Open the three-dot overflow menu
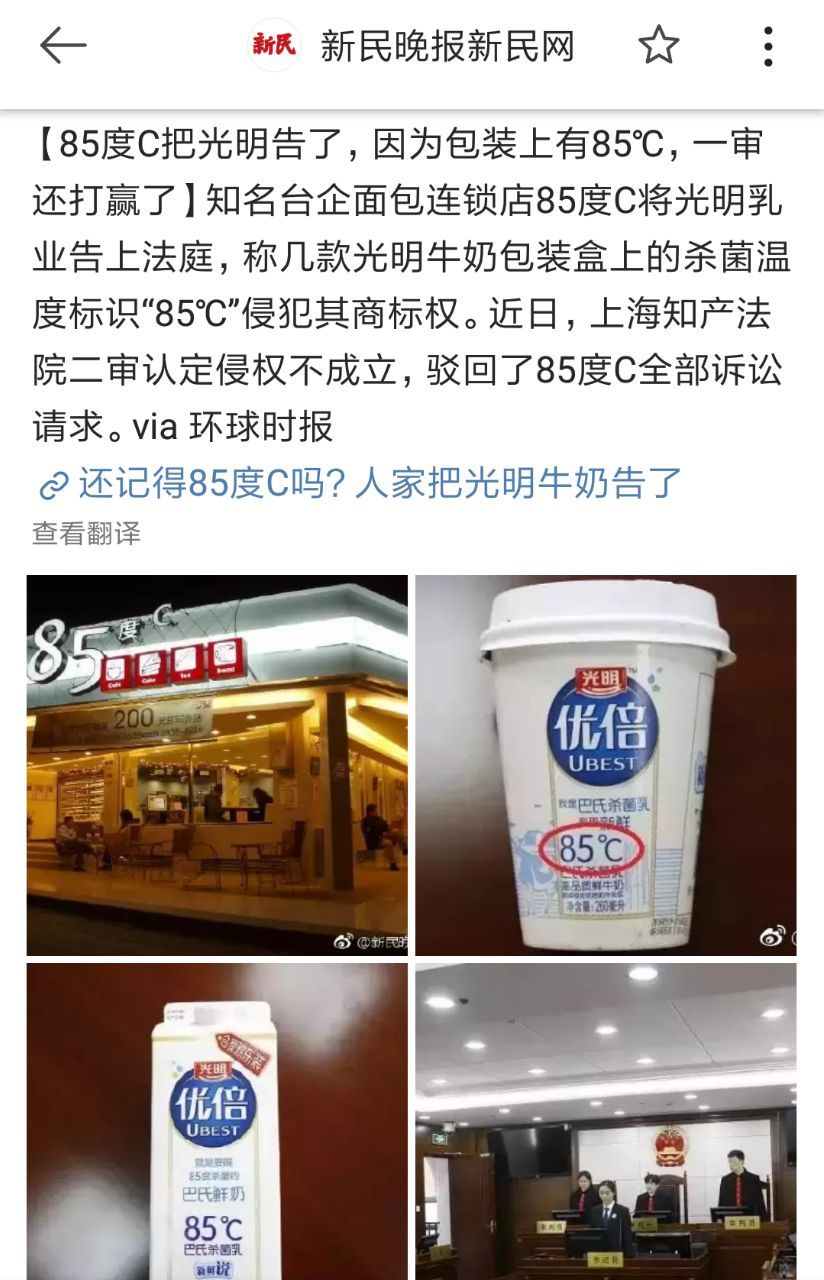The height and width of the screenshot is (1280, 824). point(768,46)
